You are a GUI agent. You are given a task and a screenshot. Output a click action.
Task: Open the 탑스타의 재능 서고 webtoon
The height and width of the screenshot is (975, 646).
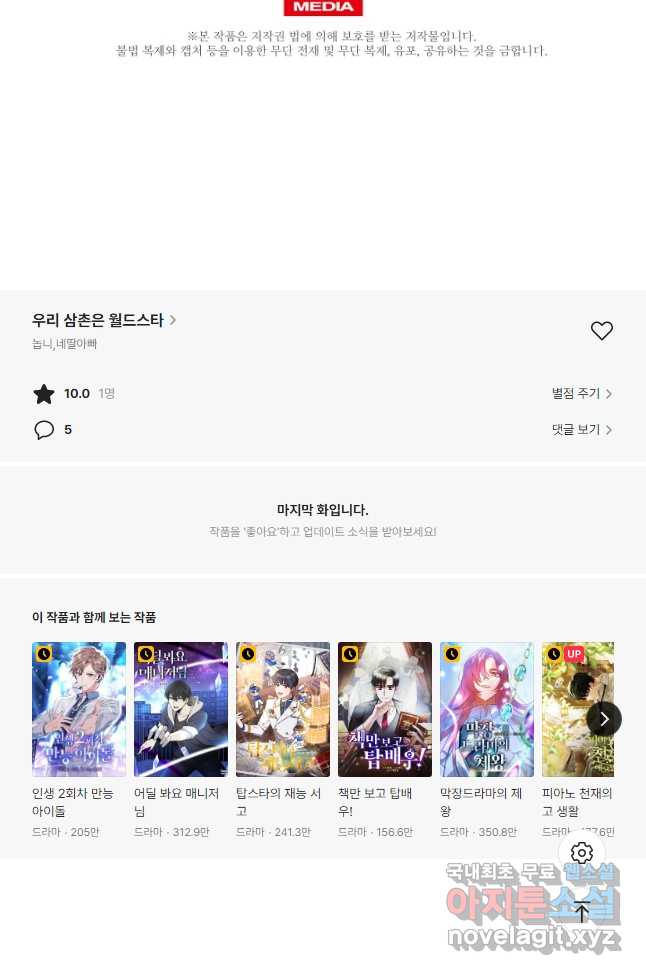pyautogui.click(x=283, y=709)
